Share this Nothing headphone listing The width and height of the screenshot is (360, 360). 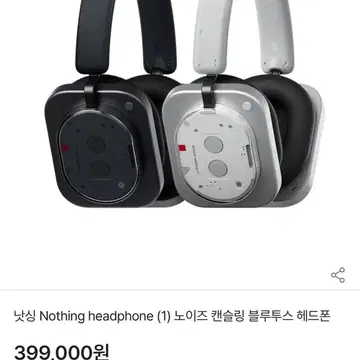(338, 275)
